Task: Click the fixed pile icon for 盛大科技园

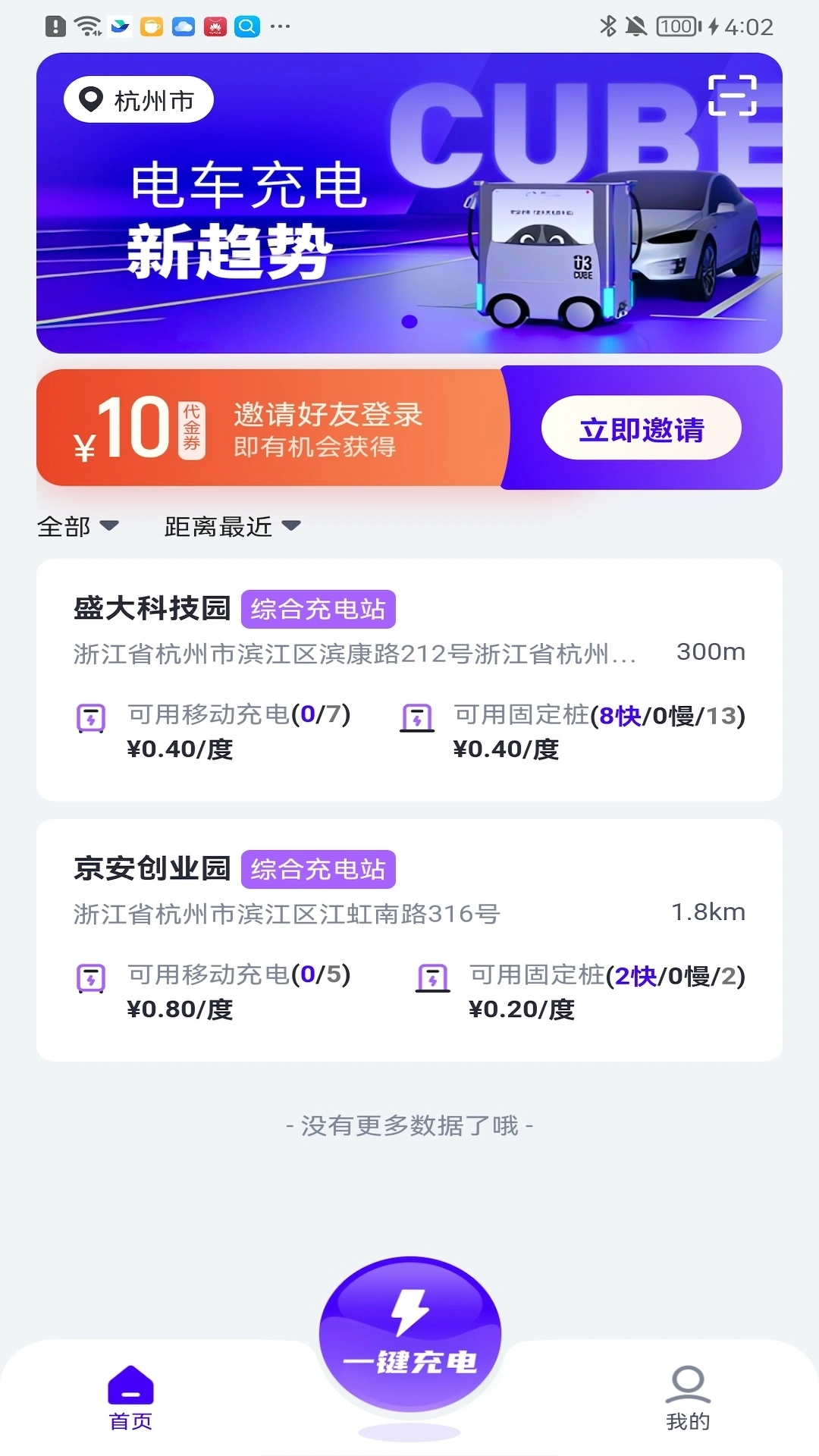Action: (x=417, y=718)
